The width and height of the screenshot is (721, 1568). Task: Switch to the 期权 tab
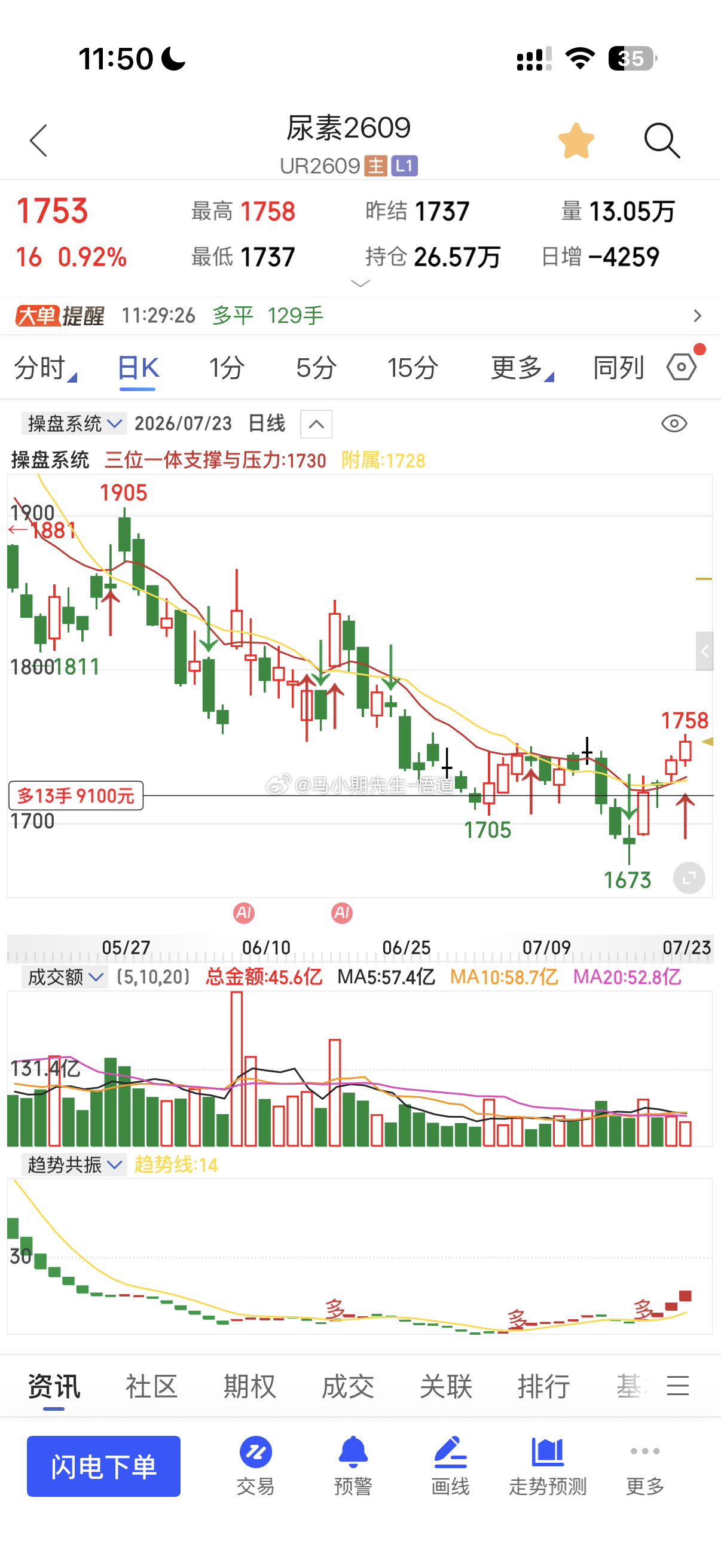pyautogui.click(x=249, y=1386)
